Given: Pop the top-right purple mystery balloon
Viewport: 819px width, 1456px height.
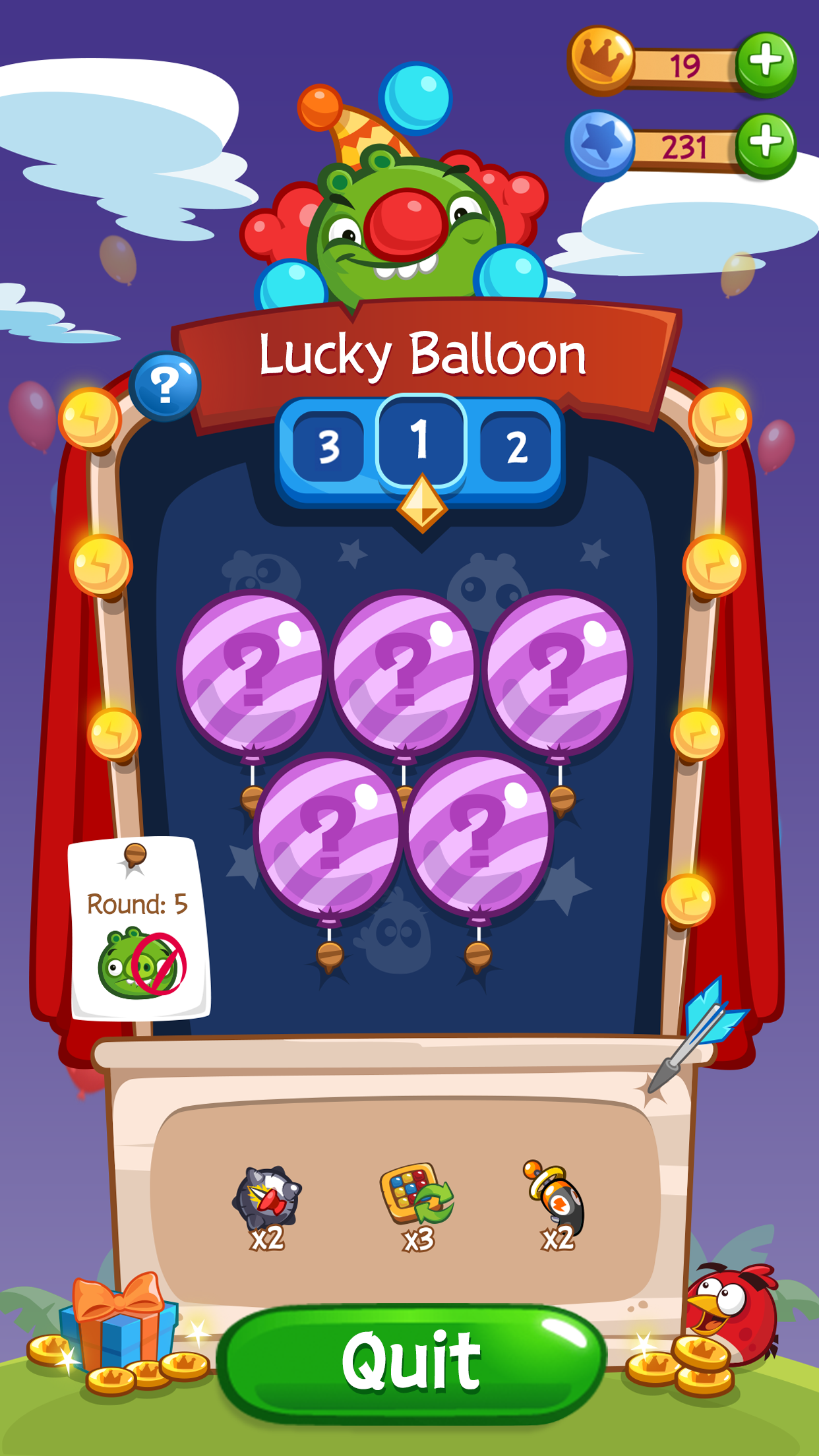Looking at the screenshot, I should click(x=558, y=673).
